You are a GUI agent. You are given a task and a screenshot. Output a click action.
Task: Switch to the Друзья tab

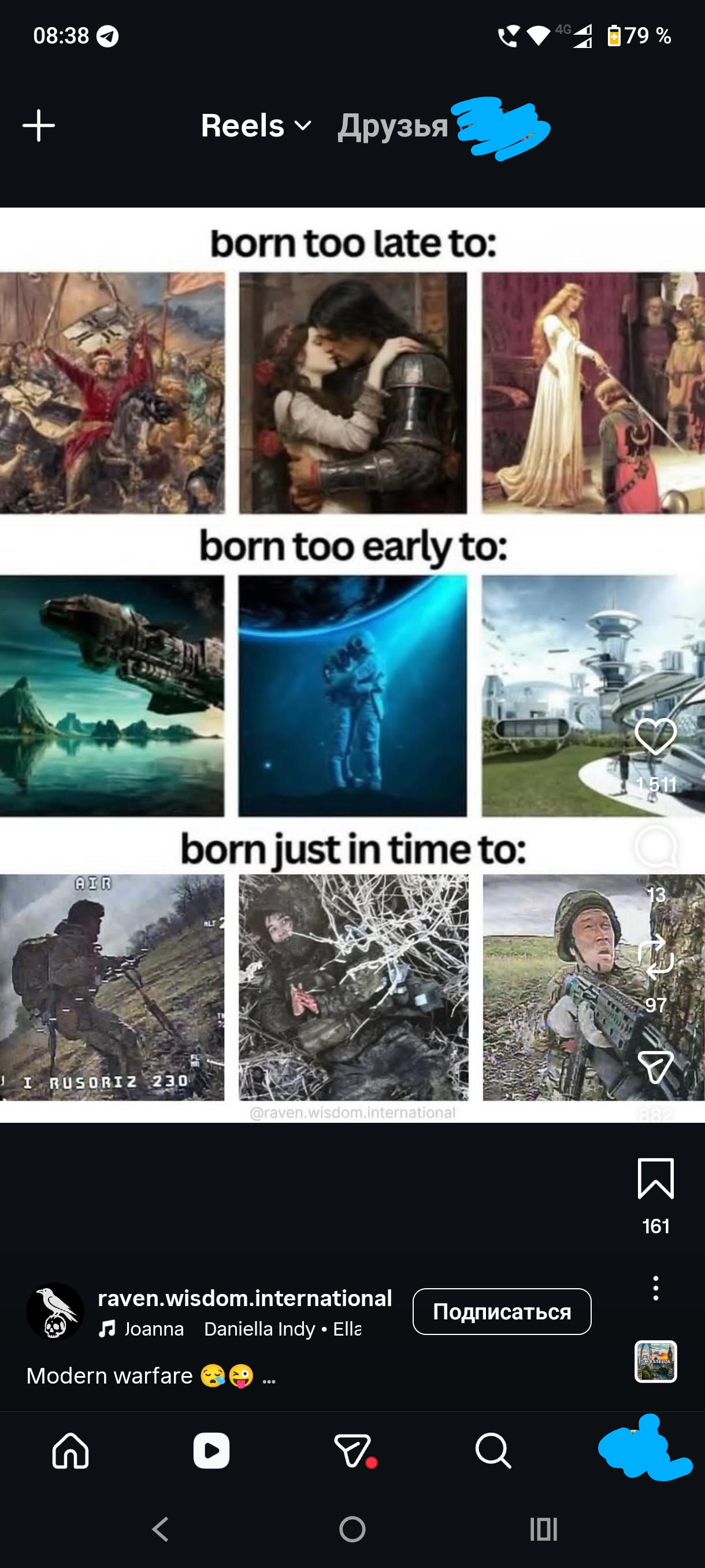(393, 126)
